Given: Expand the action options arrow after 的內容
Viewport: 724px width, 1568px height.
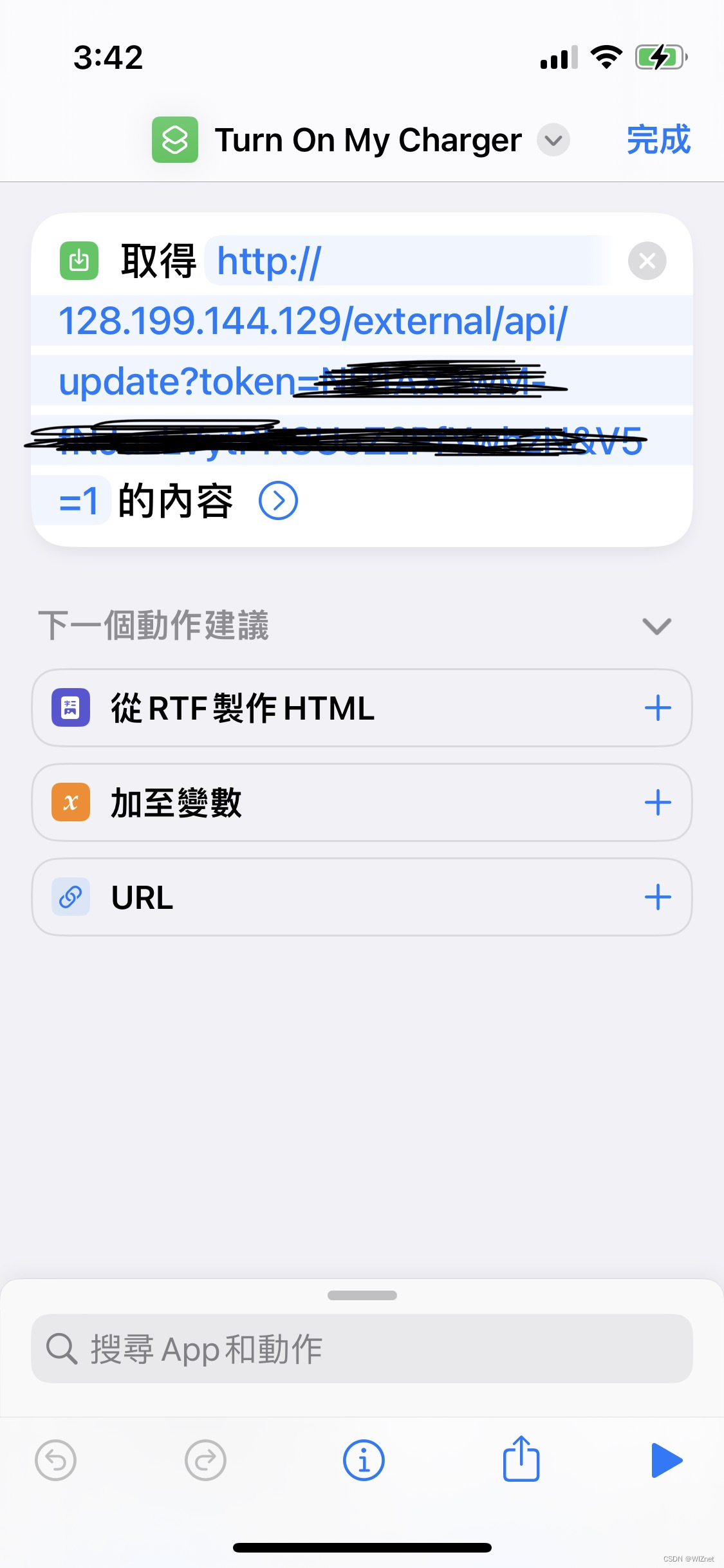Looking at the screenshot, I should [x=278, y=501].
